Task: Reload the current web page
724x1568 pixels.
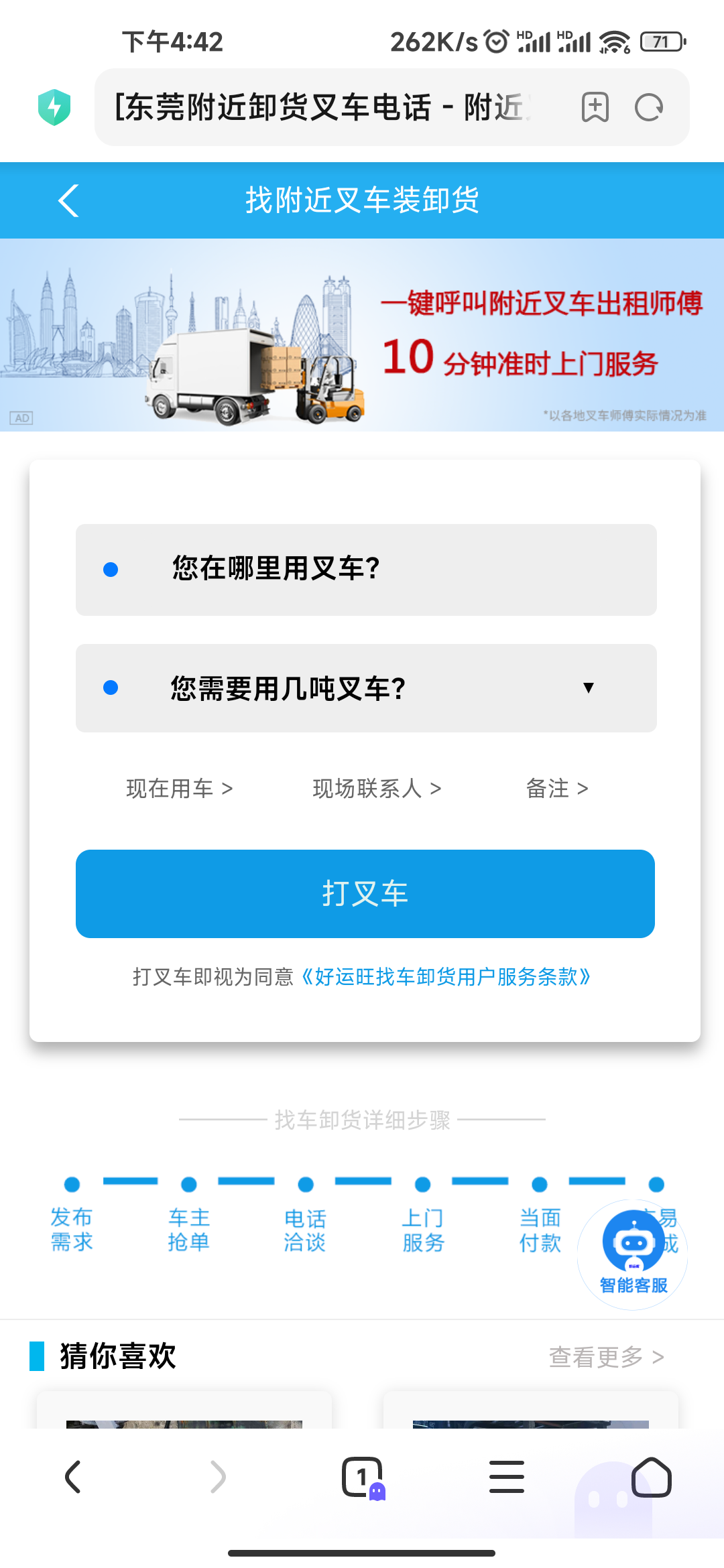Action: coord(649,107)
